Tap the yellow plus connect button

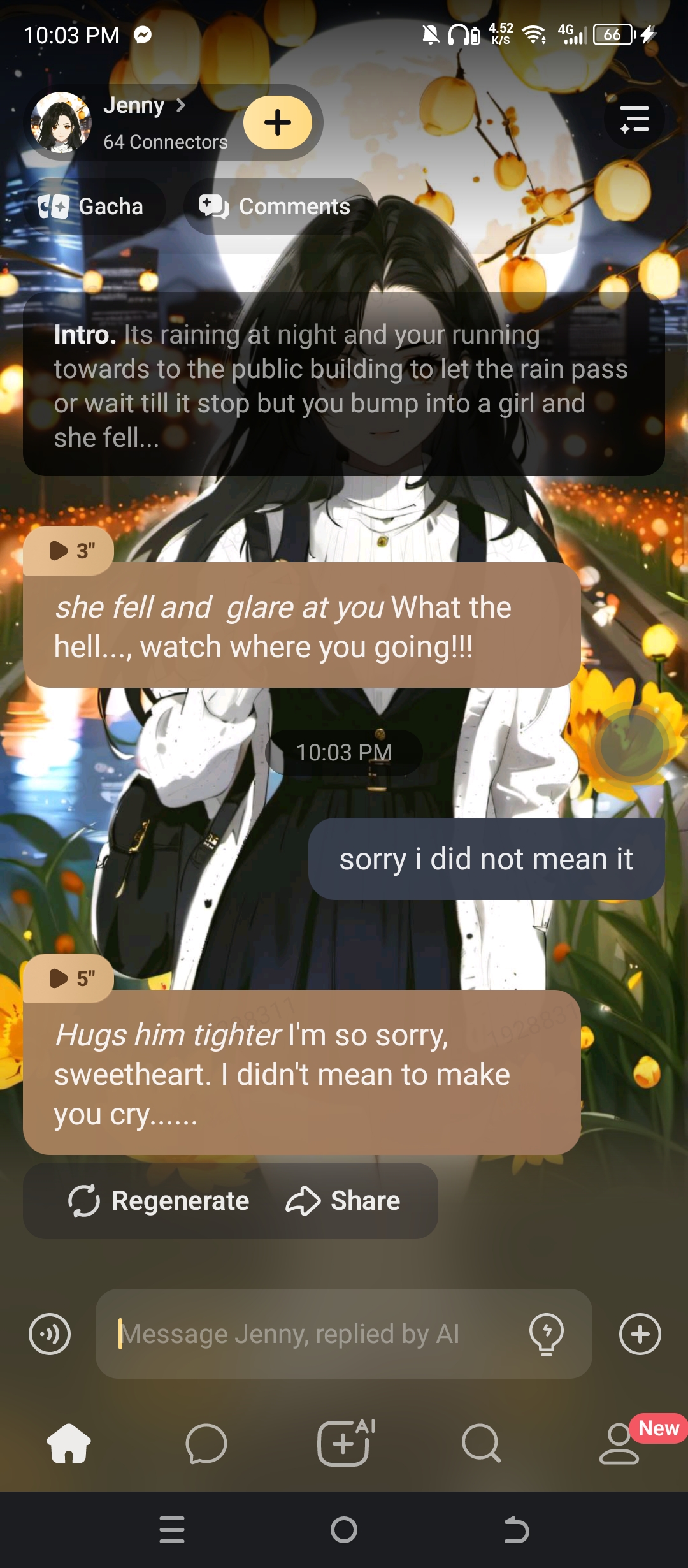tap(278, 122)
